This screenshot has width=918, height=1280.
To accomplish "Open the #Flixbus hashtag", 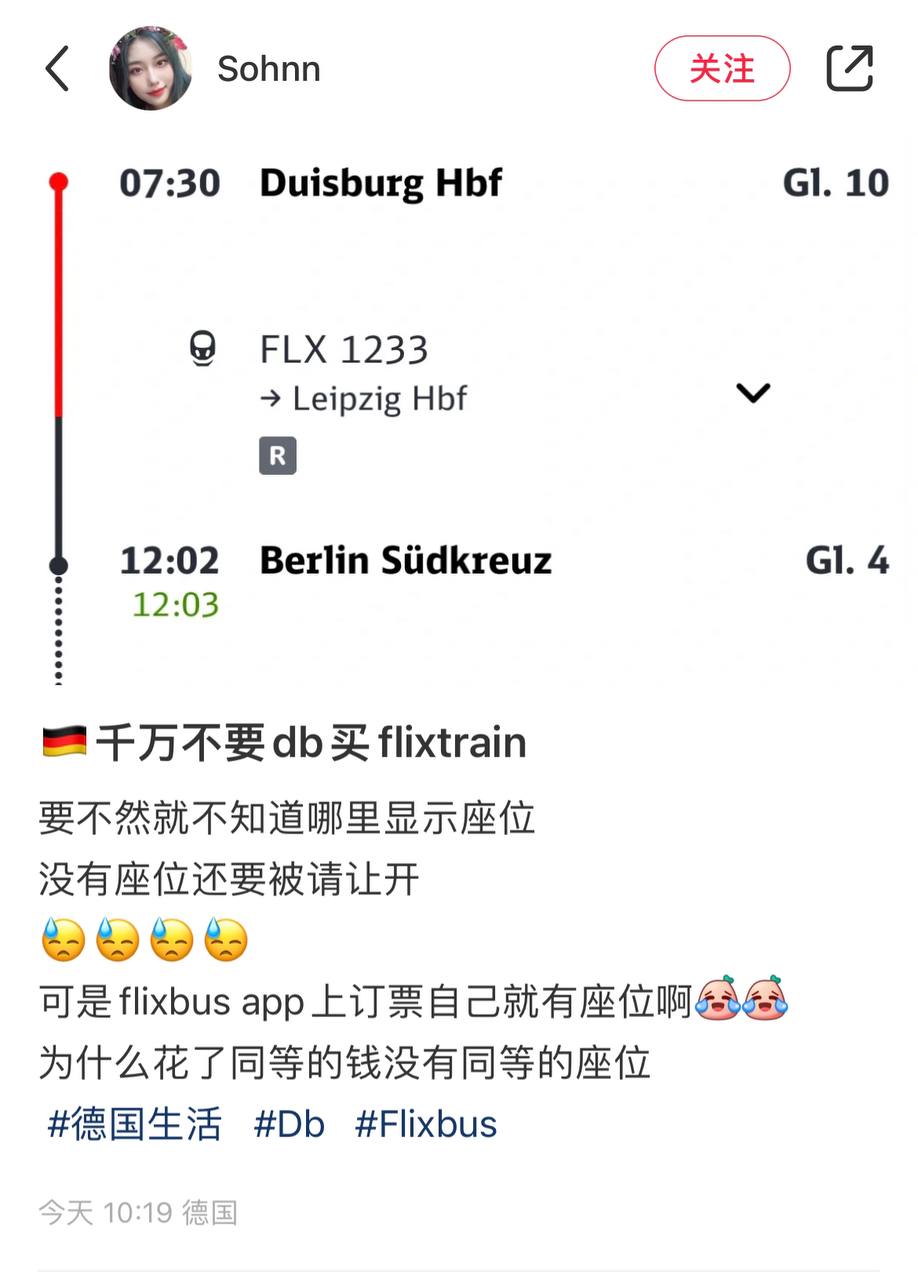I will (x=426, y=1124).
